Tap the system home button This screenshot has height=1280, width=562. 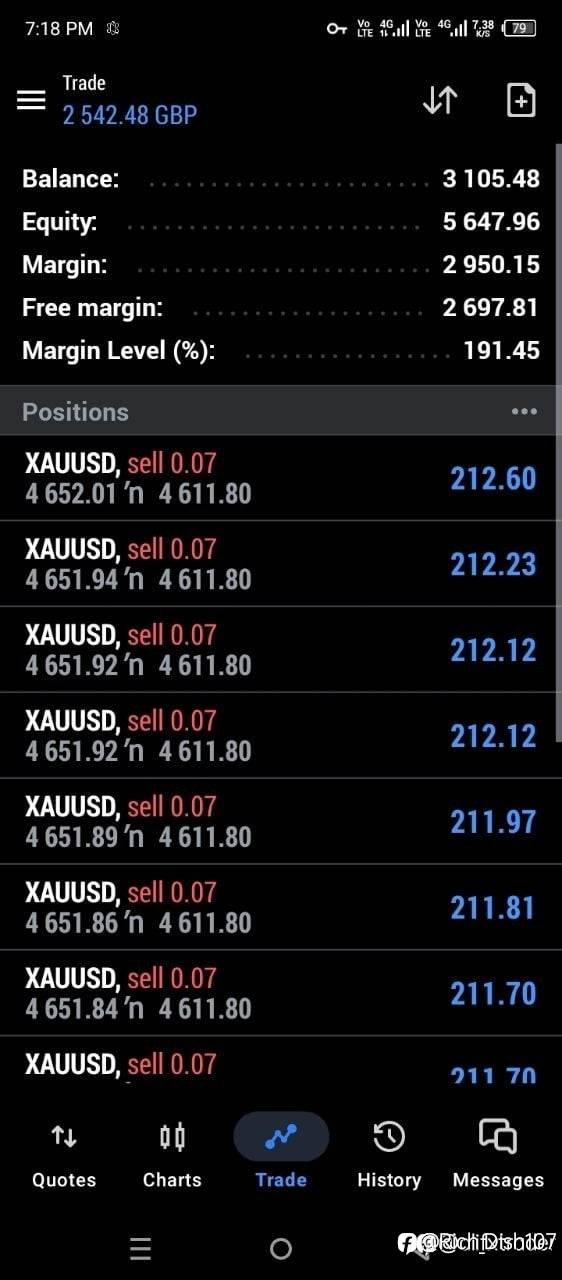[281, 1248]
